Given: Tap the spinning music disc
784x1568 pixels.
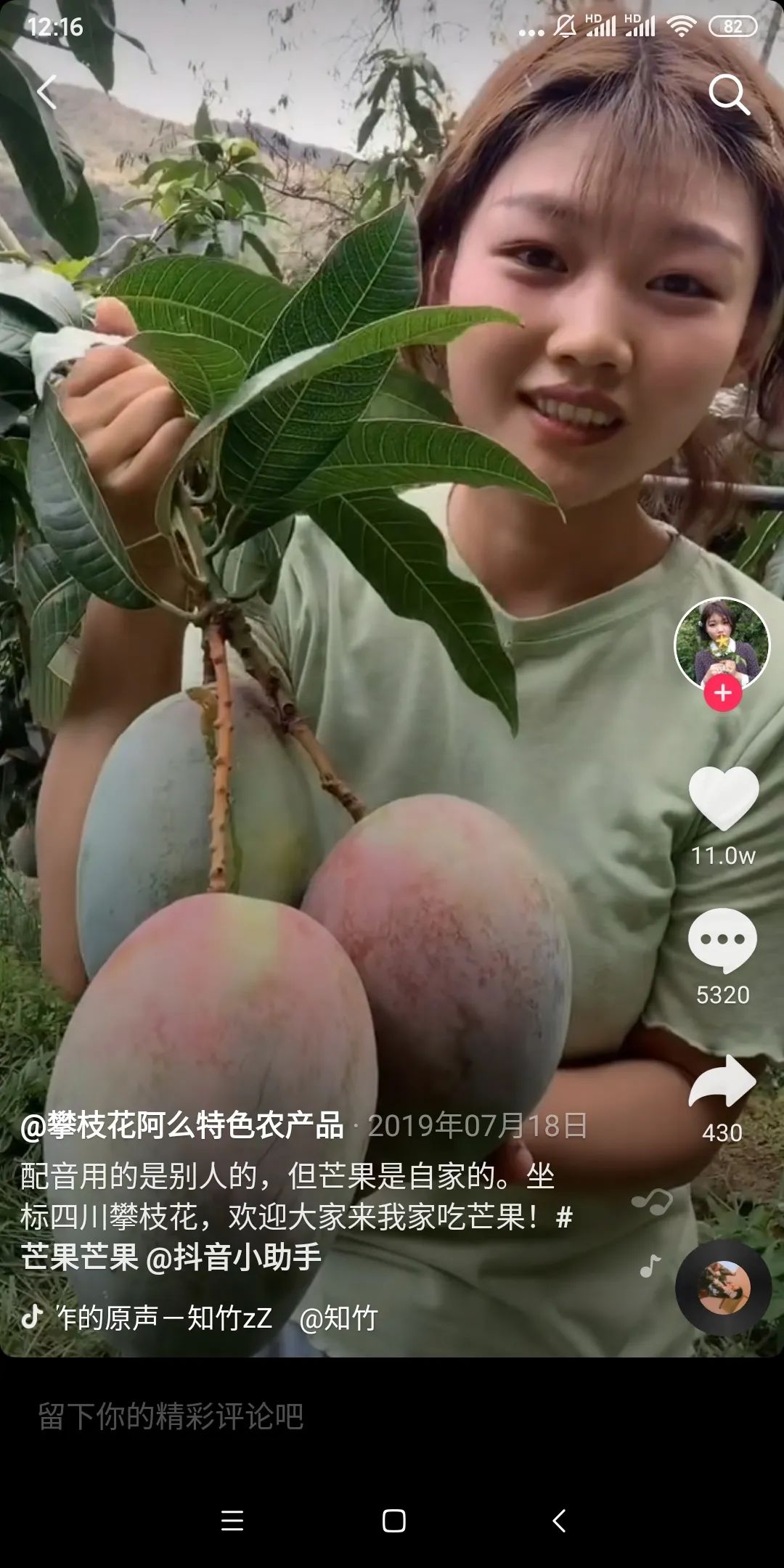Looking at the screenshot, I should 723,1287.
